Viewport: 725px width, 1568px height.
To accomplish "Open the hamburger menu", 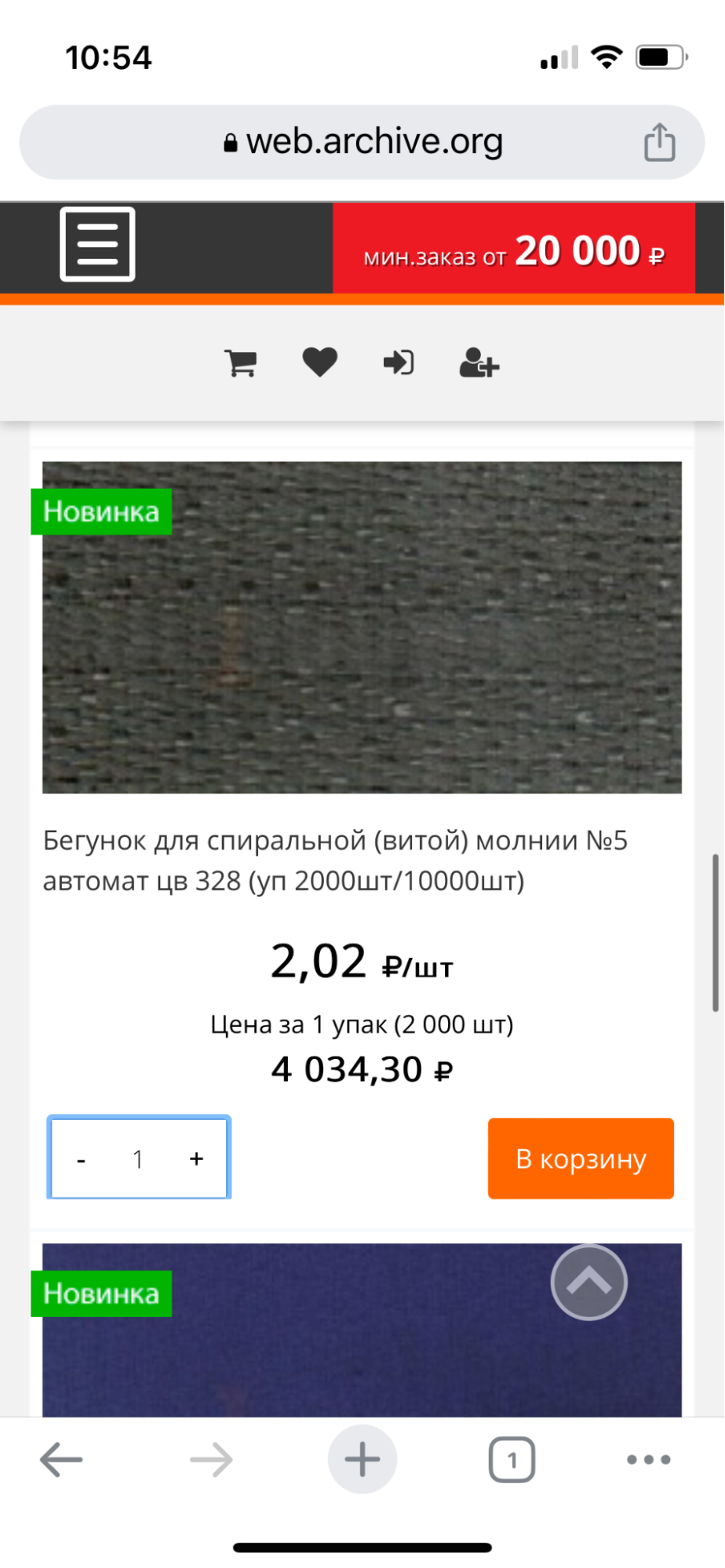I will point(97,244).
